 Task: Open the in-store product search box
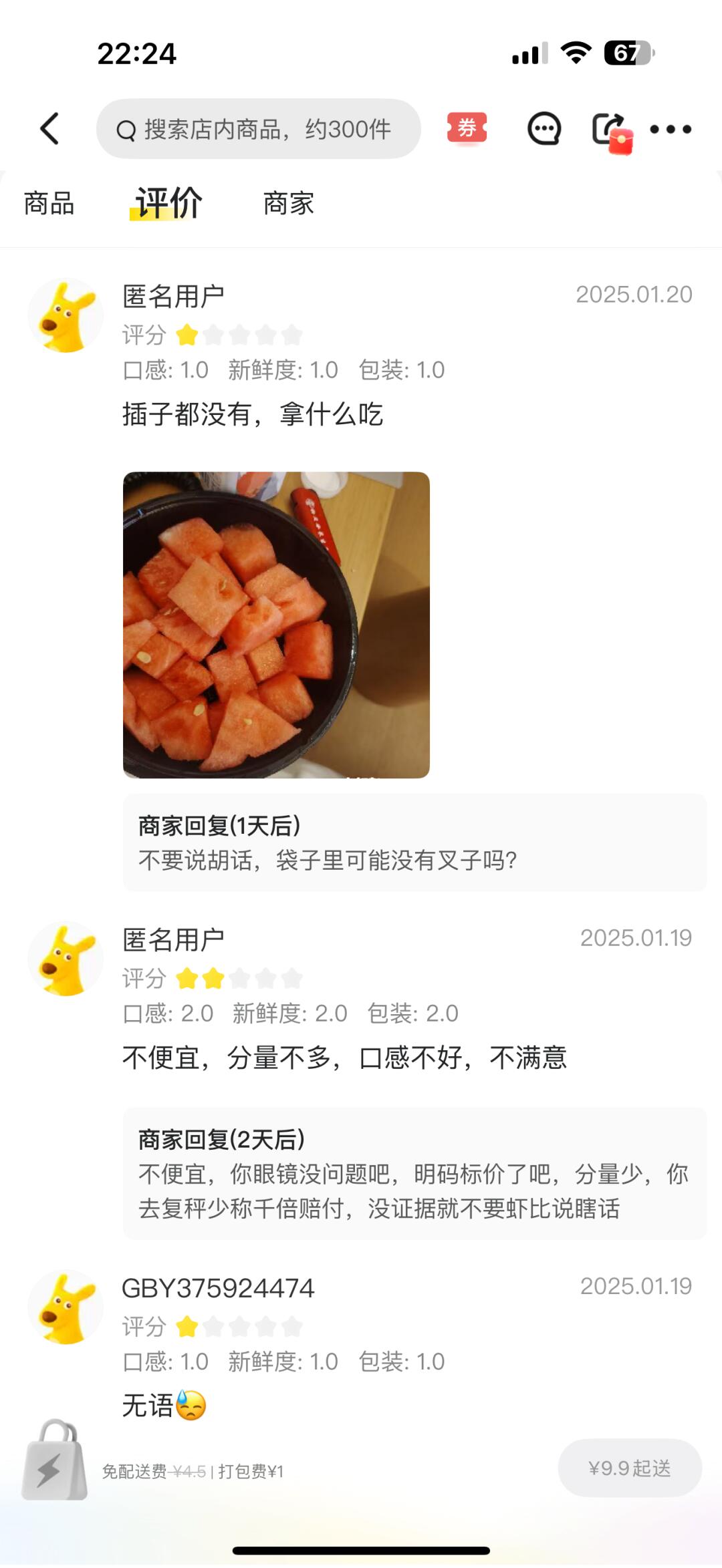[x=259, y=129]
